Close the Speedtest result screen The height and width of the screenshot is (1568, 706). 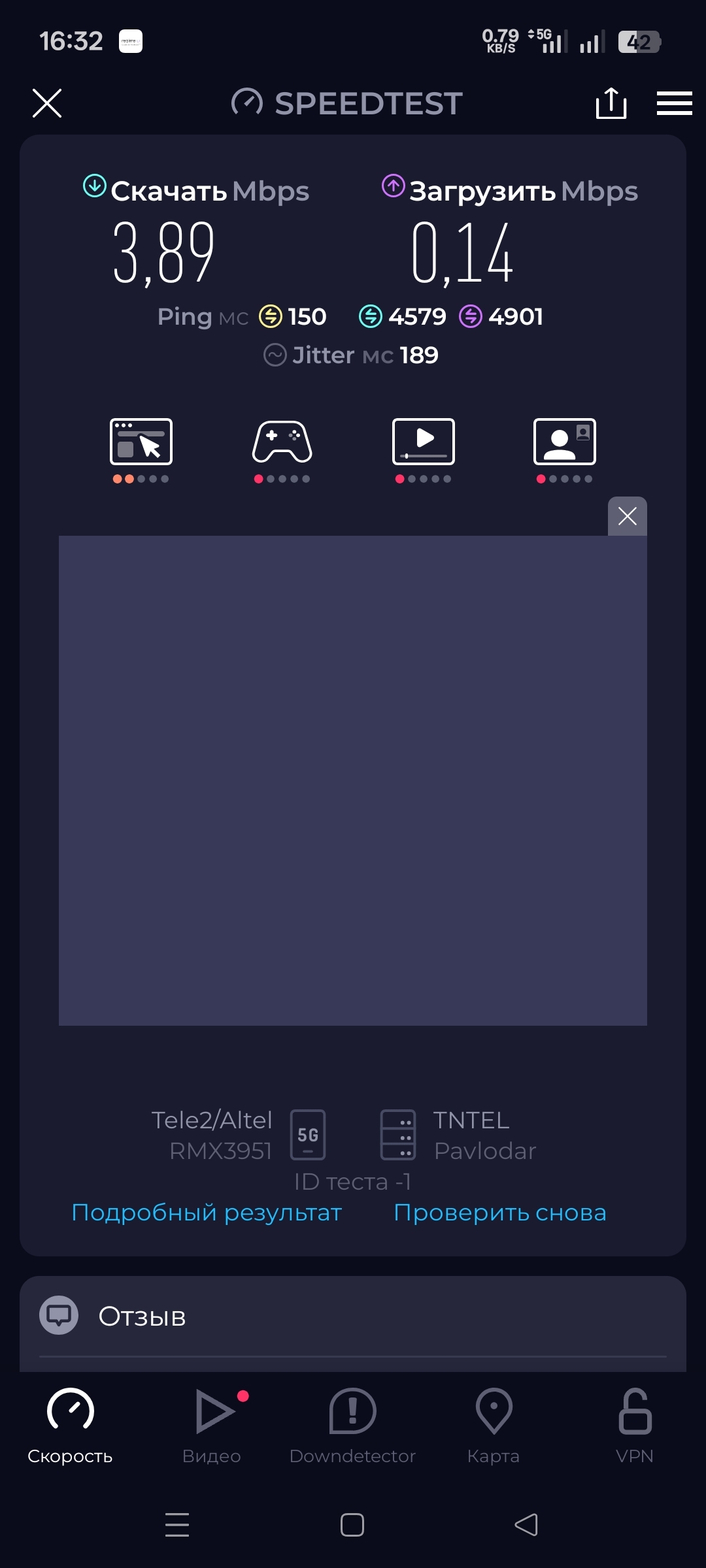point(47,103)
